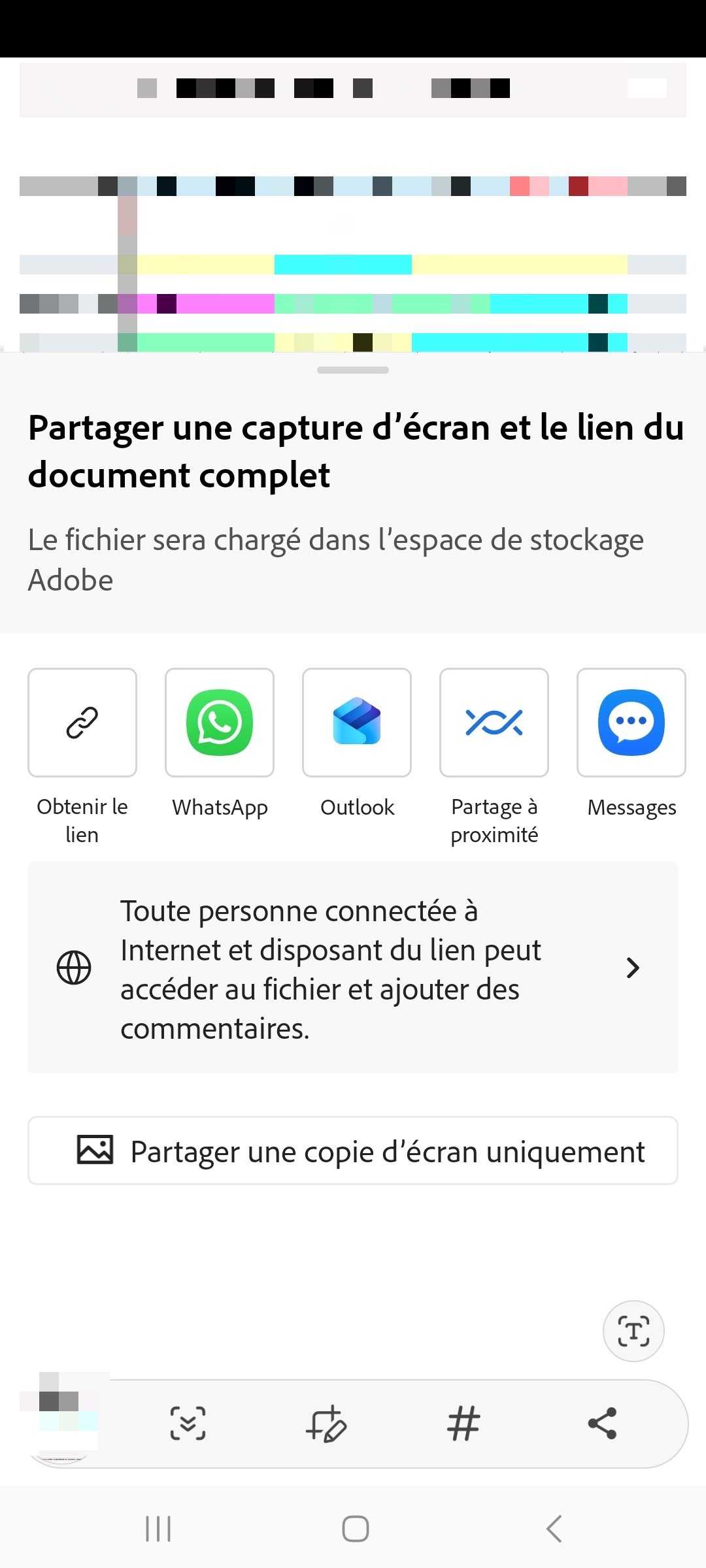The height and width of the screenshot is (1568, 706).
Task: Open the share icon in toolbar
Action: (602, 1424)
